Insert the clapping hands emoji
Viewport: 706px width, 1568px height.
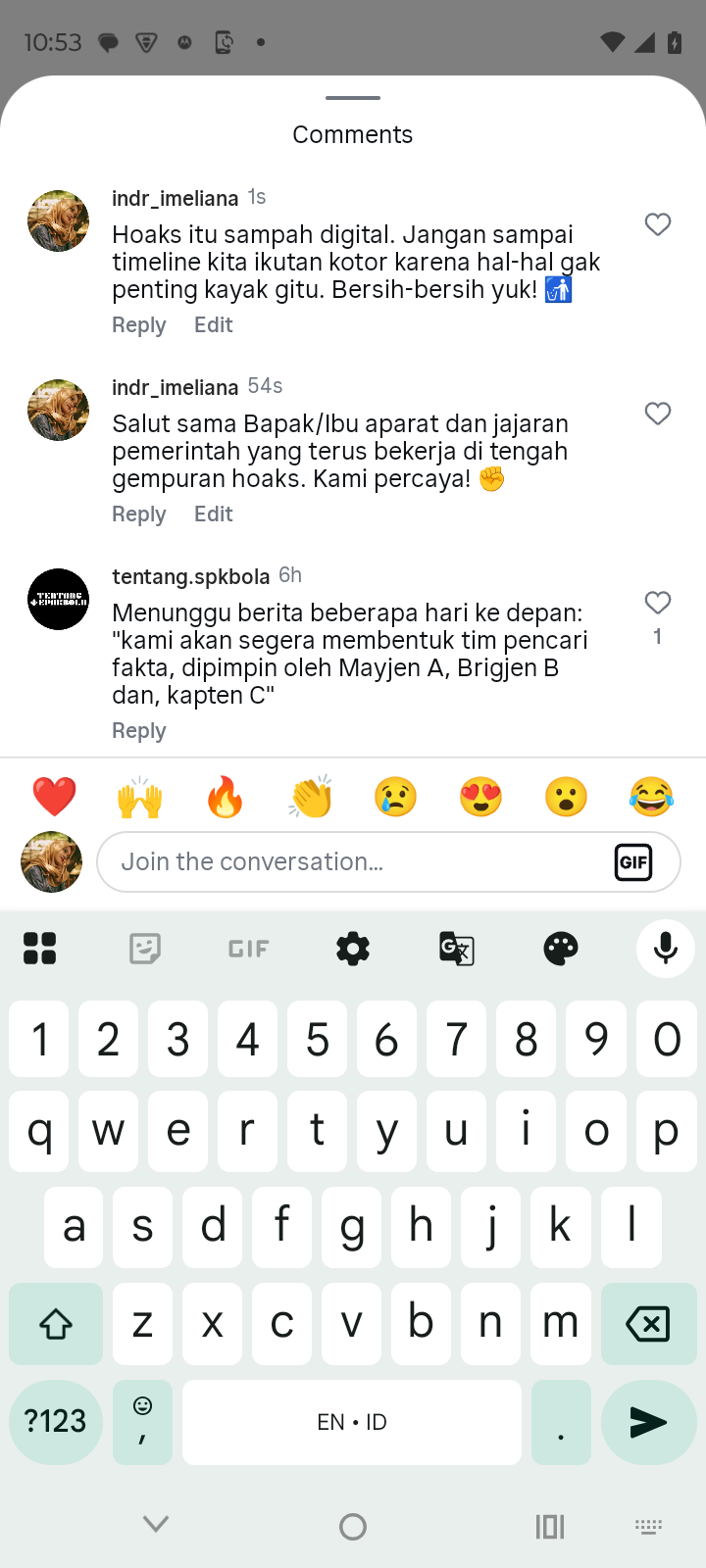click(x=311, y=797)
